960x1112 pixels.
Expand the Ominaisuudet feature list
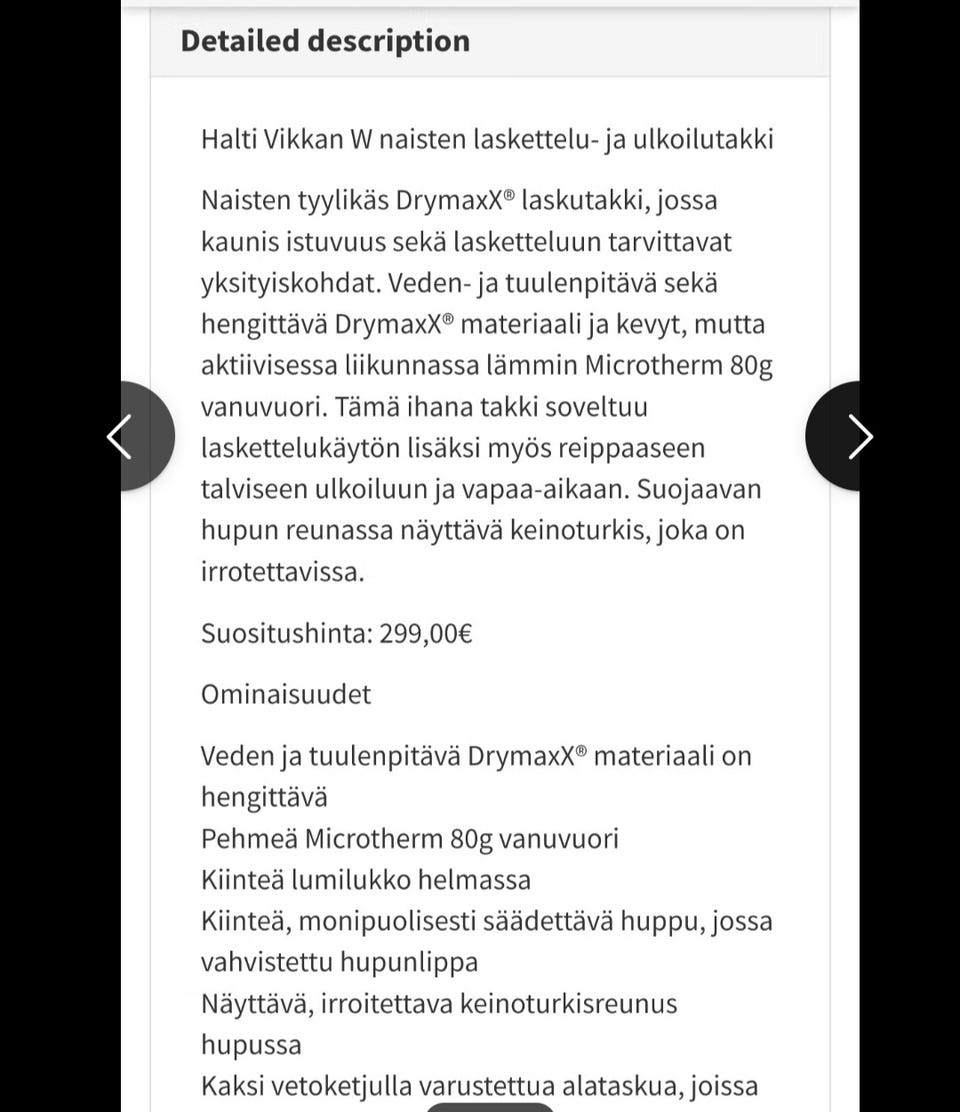pos(285,693)
